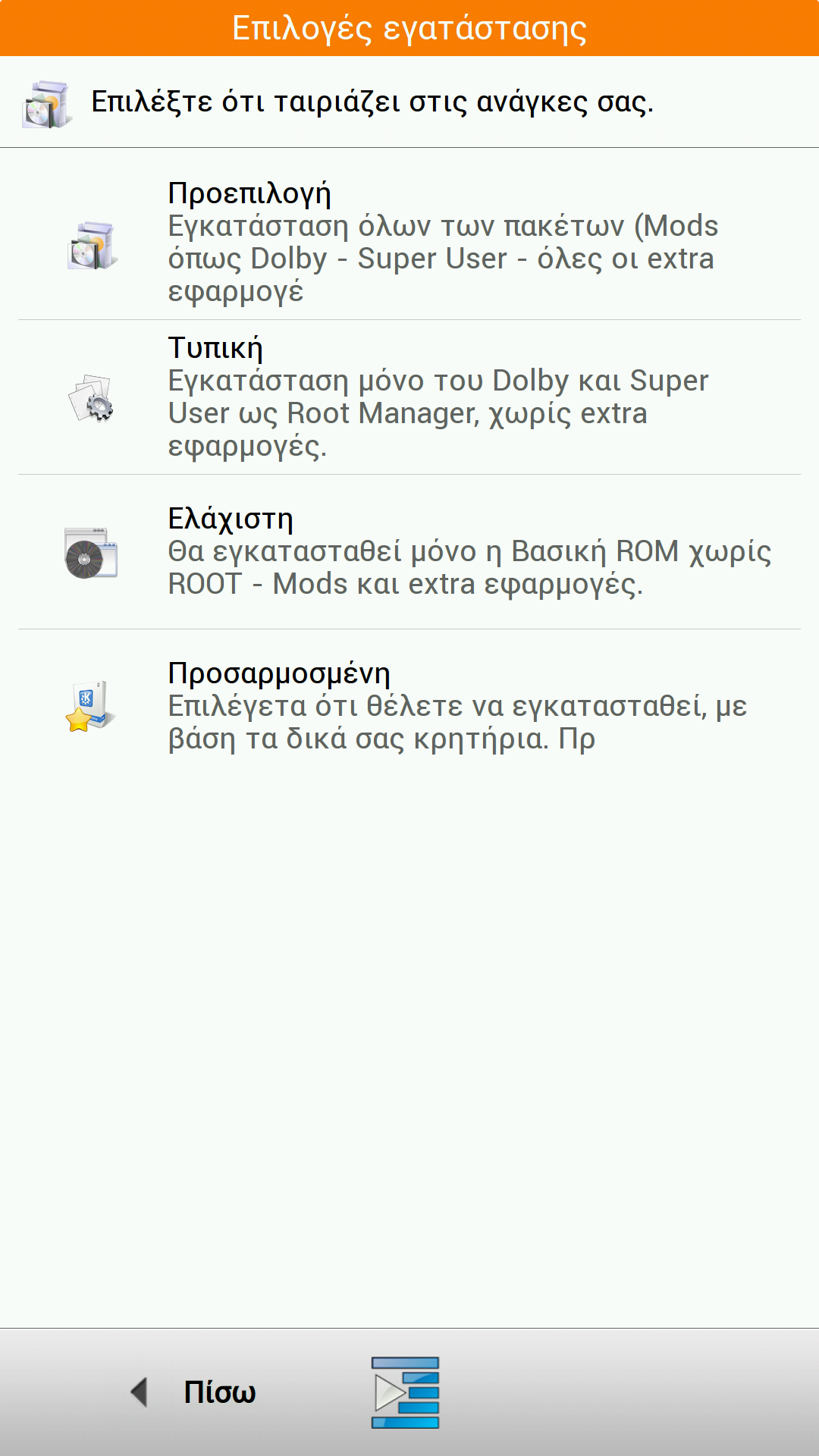Screen dimensions: 819x1456
Task: Open the installer menu icon in bottom bar
Action: [x=406, y=1392]
